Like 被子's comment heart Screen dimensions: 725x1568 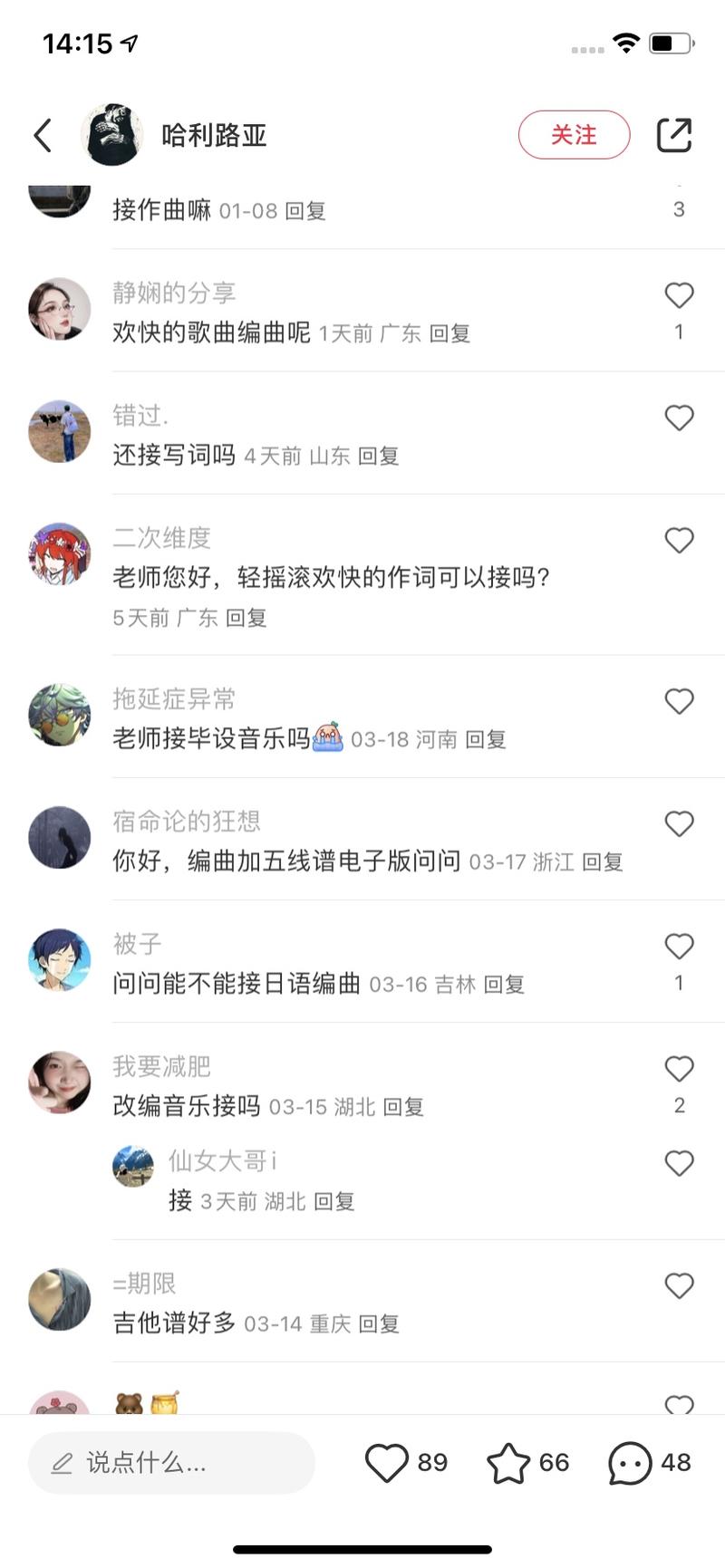pos(679,946)
